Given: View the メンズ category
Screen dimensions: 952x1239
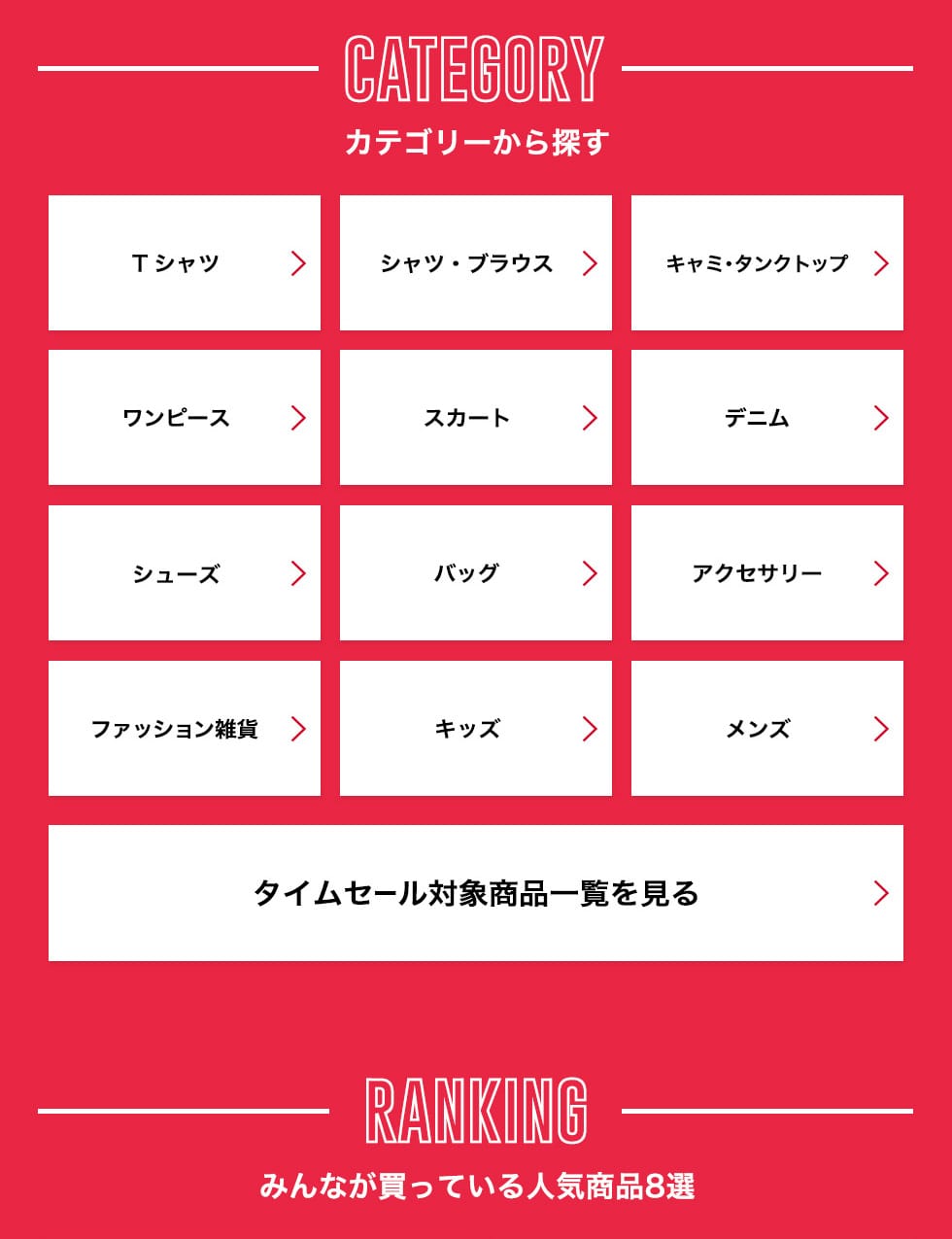Looking at the screenshot, I should (766, 729).
